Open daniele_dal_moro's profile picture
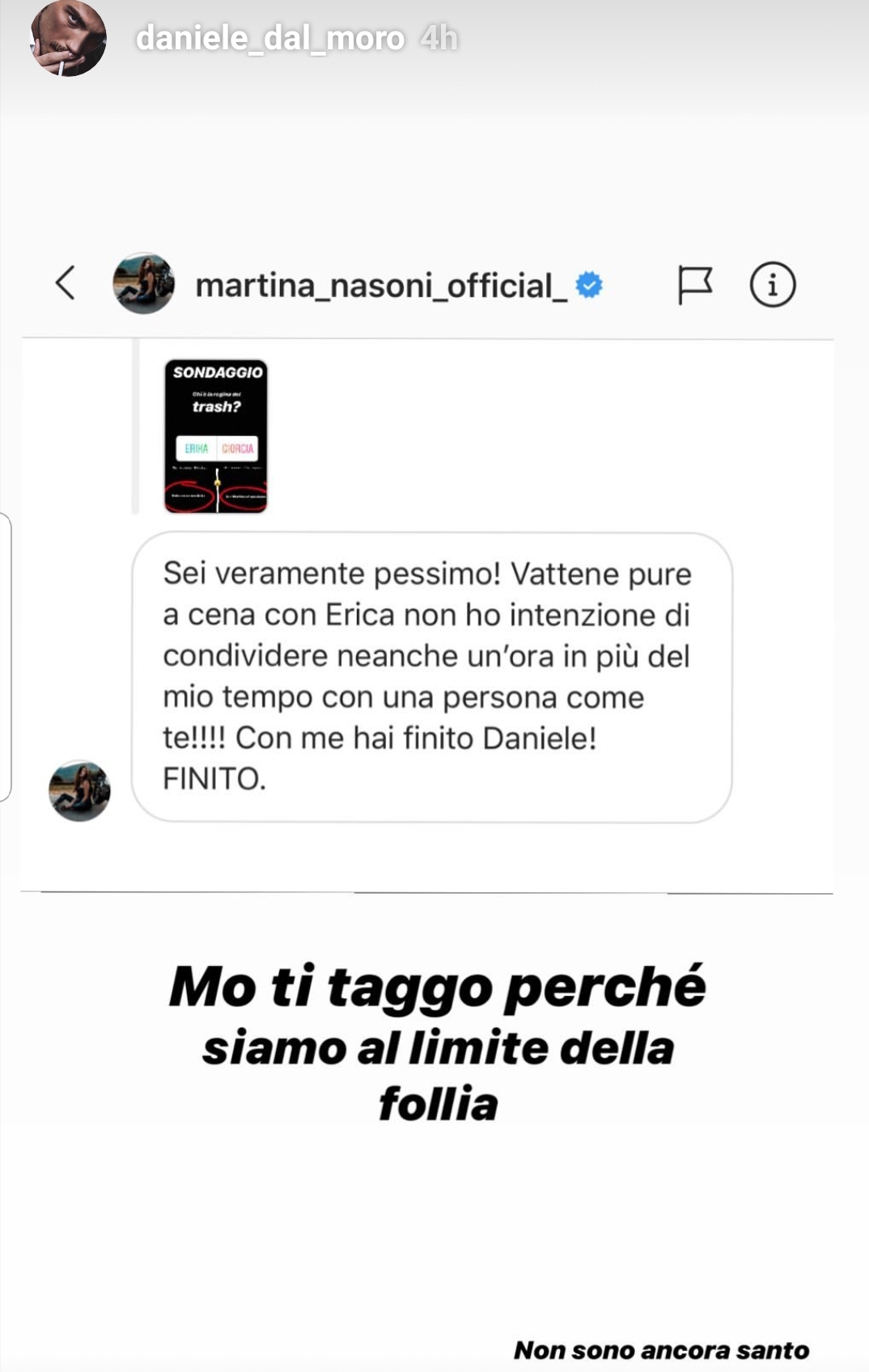Image resolution: width=869 pixels, height=1372 pixels. point(68,38)
